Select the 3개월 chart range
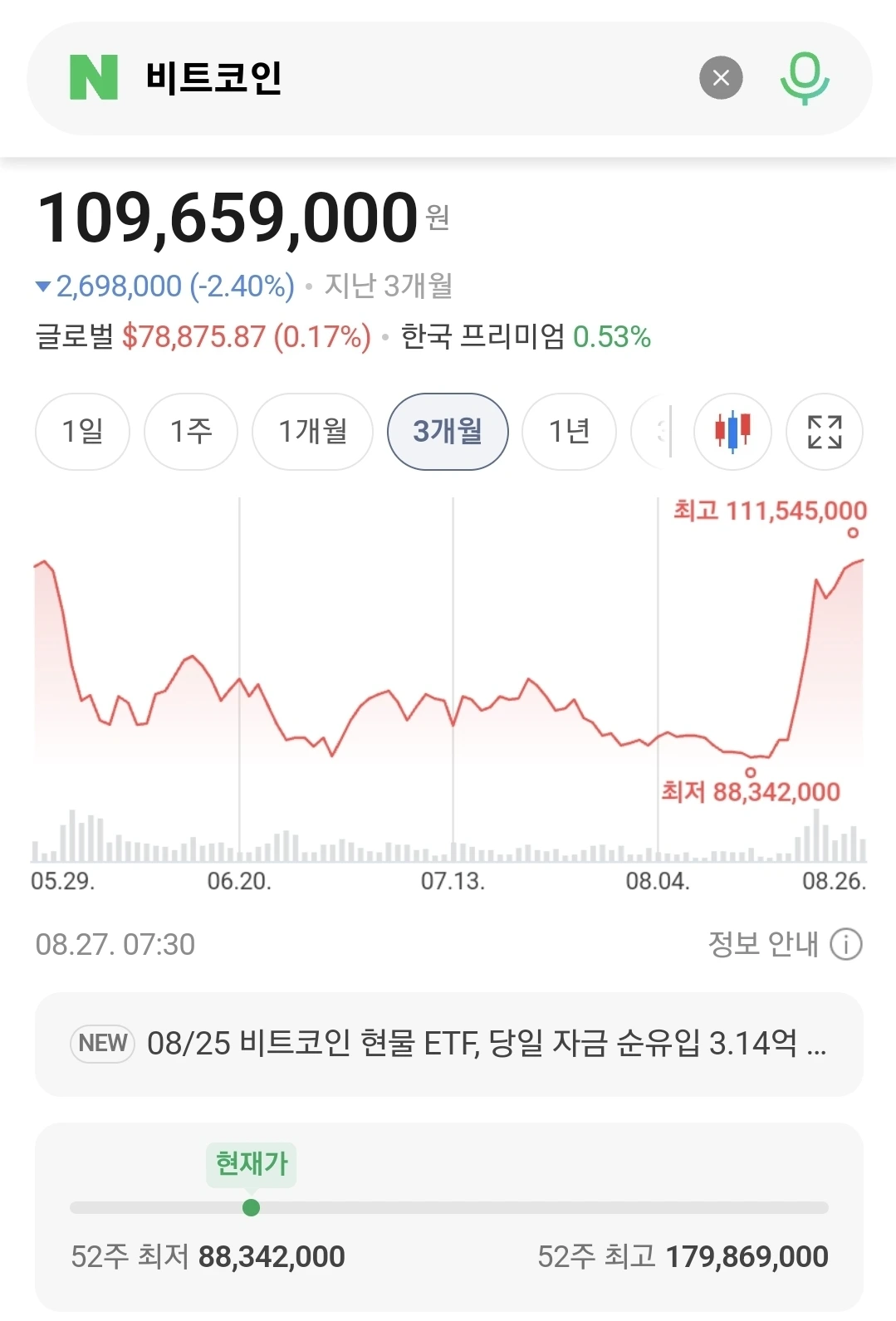 [448, 432]
